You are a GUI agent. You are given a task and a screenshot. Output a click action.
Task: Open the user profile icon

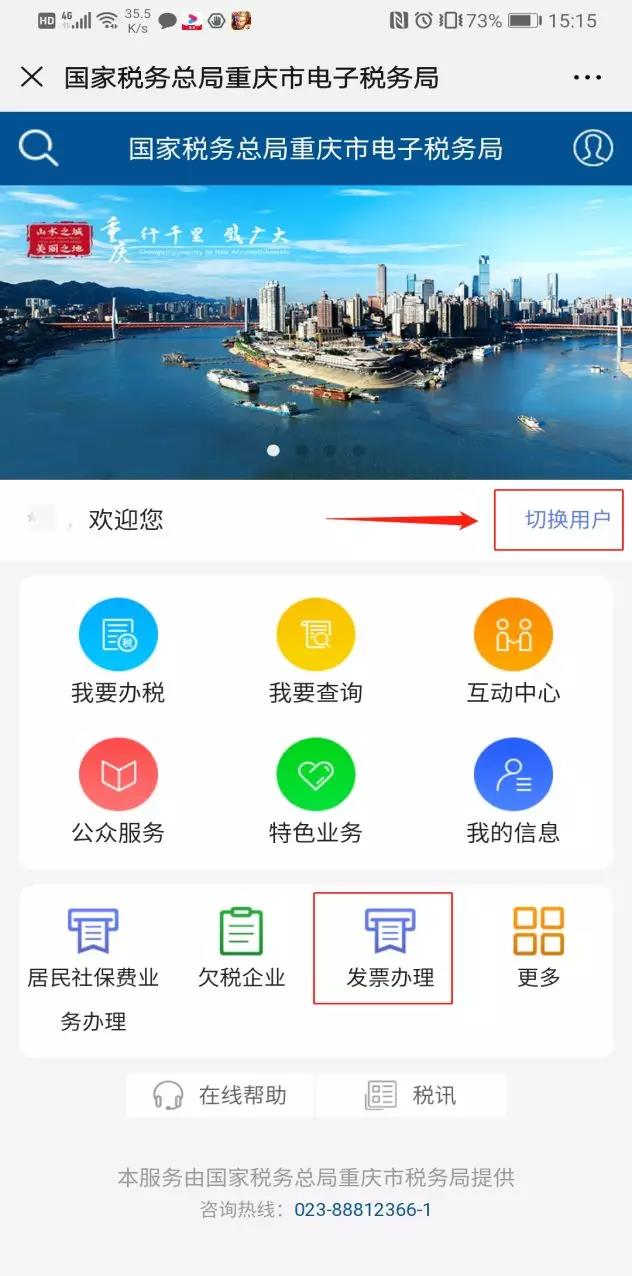[x=592, y=149]
